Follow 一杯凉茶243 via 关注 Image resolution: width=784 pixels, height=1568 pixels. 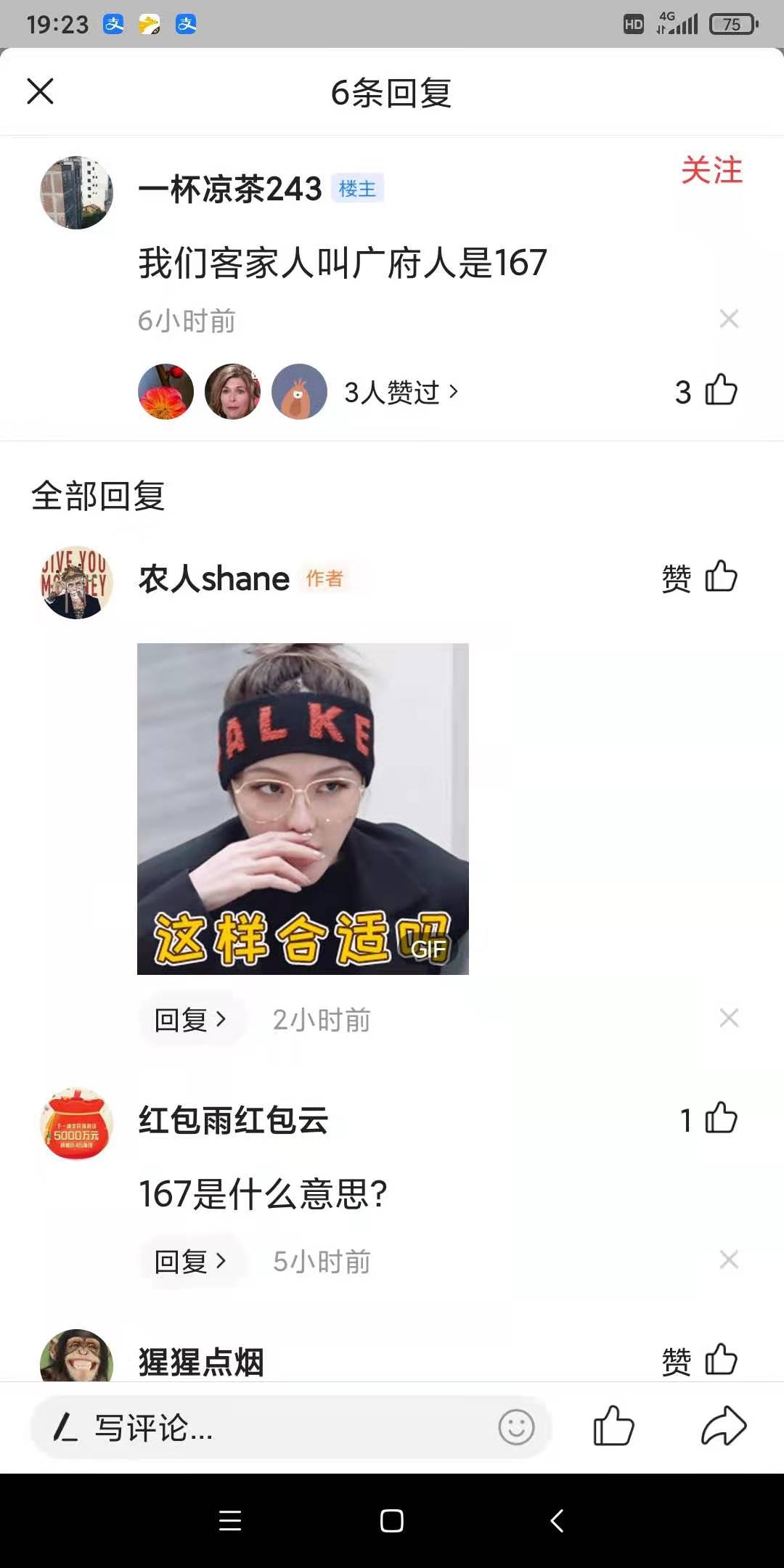711,171
